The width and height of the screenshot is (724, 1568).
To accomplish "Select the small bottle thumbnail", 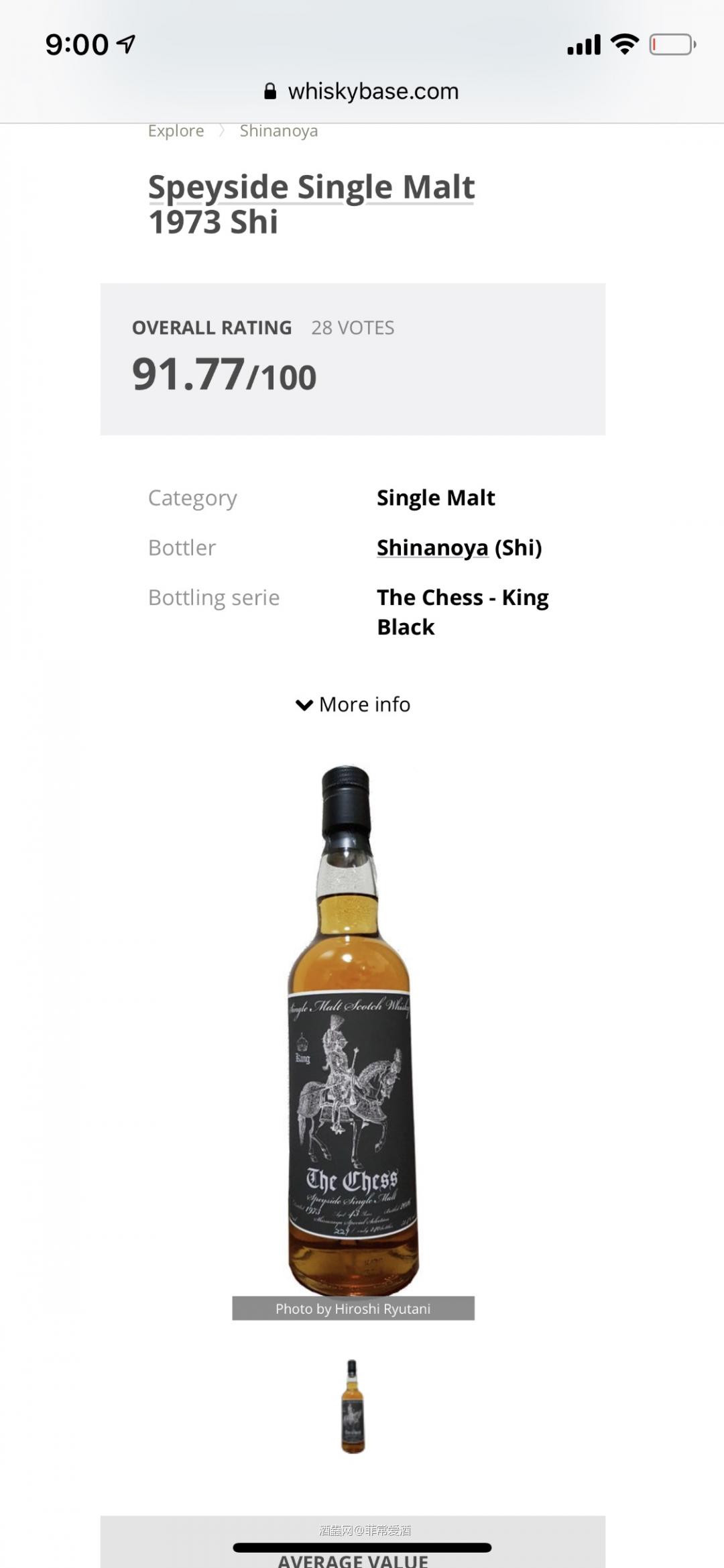I will click(353, 1406).
